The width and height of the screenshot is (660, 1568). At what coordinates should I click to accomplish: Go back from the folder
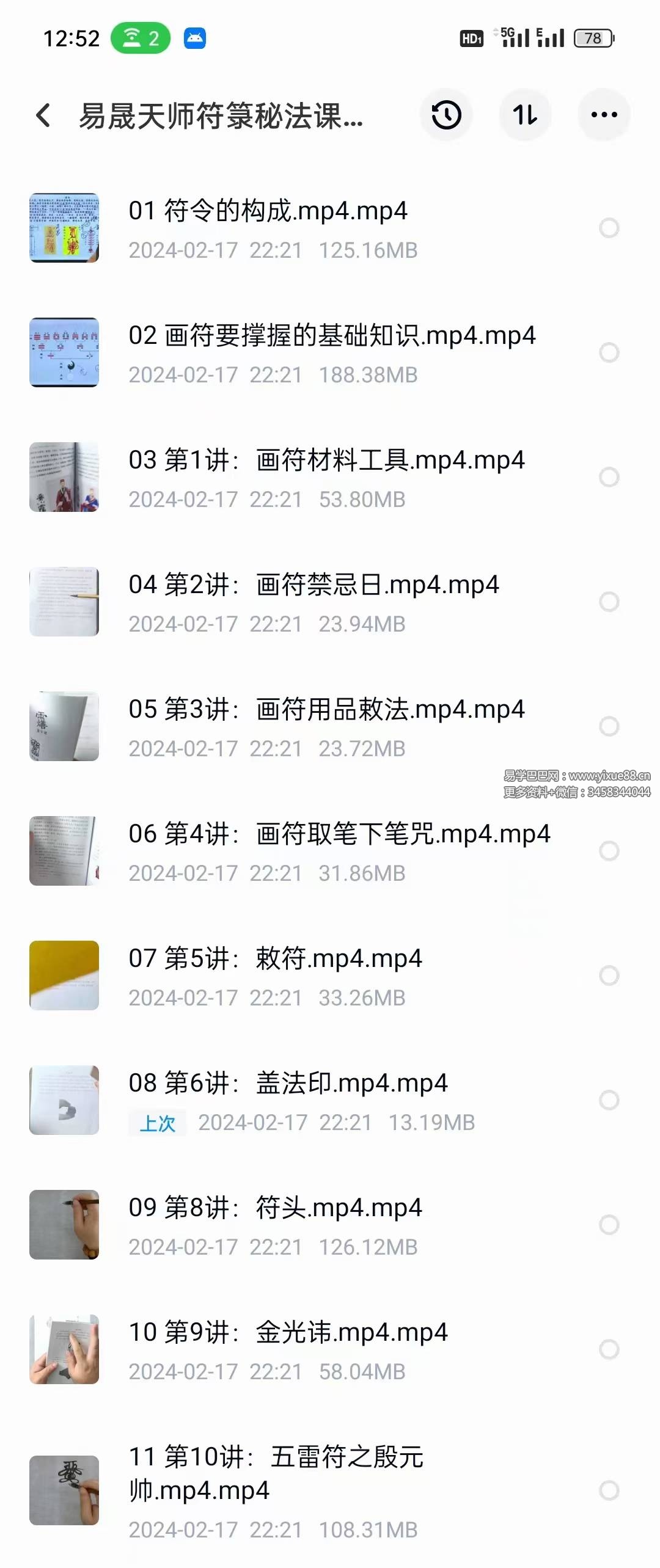[43, 115]
